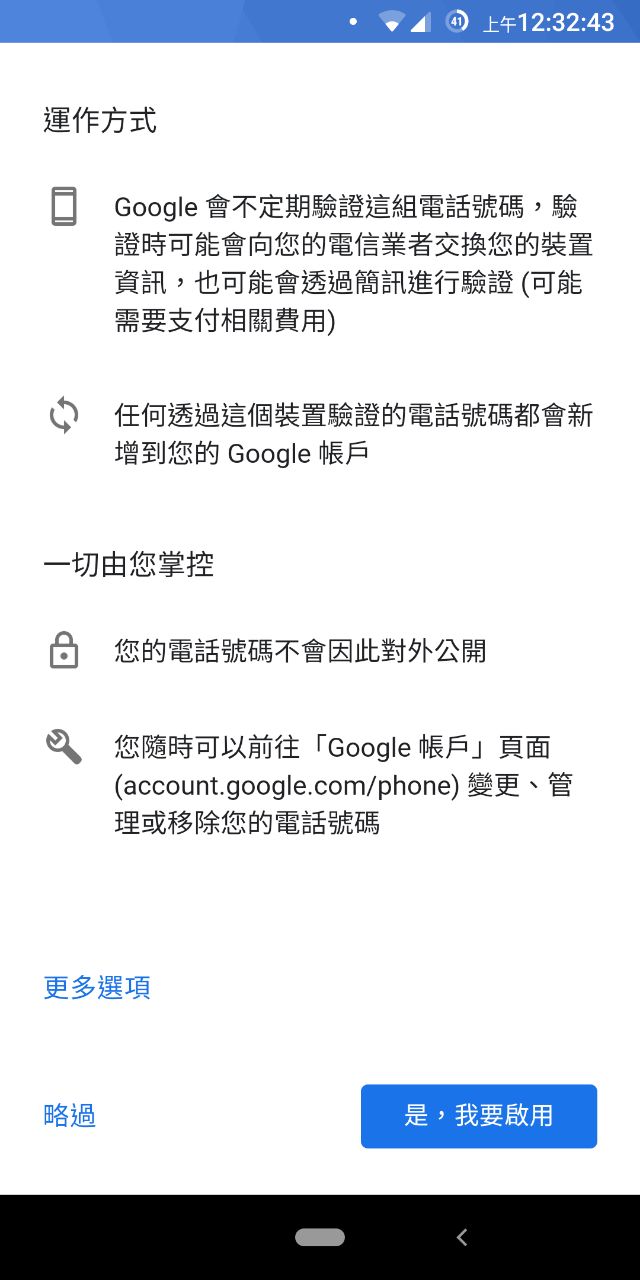Tap the 是，我要啟用 button
This screenshot has width=640, height=1280.
(478, 1116)
